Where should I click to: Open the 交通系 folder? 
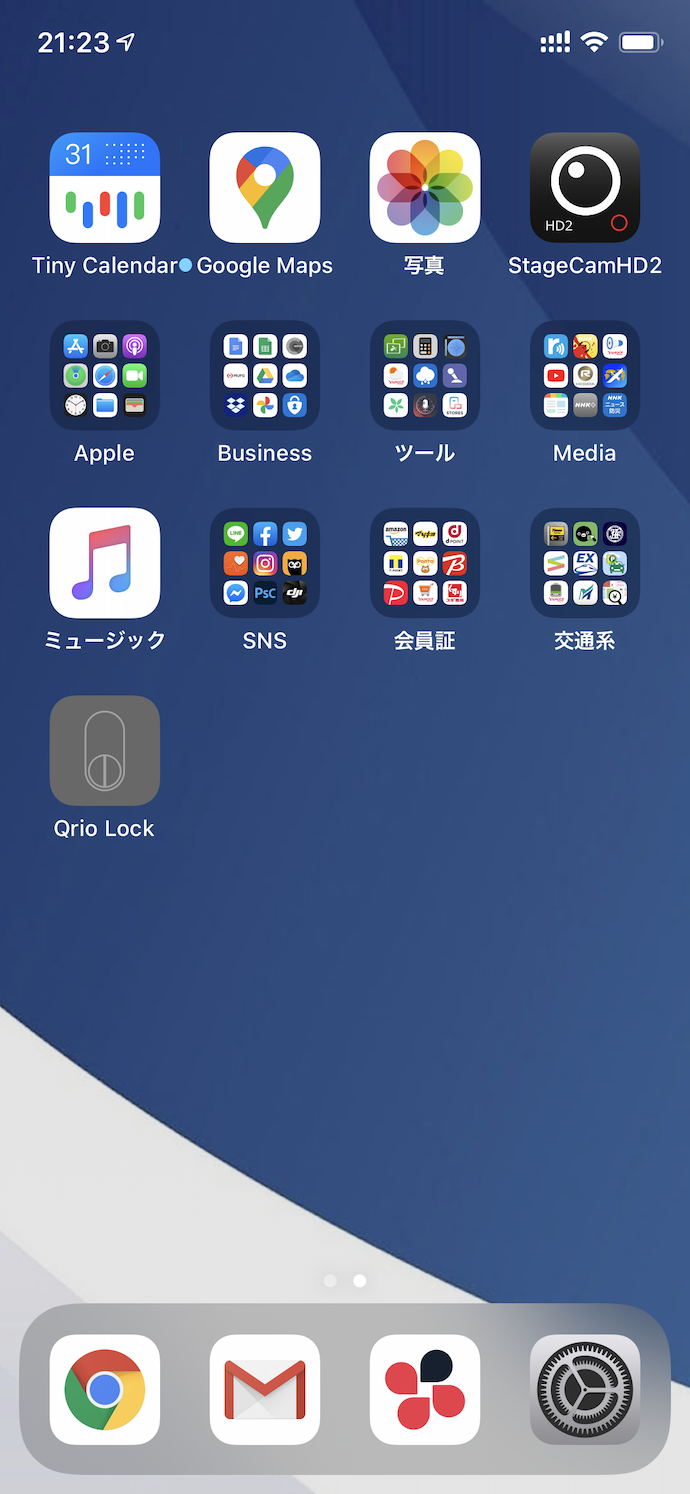tap(585, 563)
